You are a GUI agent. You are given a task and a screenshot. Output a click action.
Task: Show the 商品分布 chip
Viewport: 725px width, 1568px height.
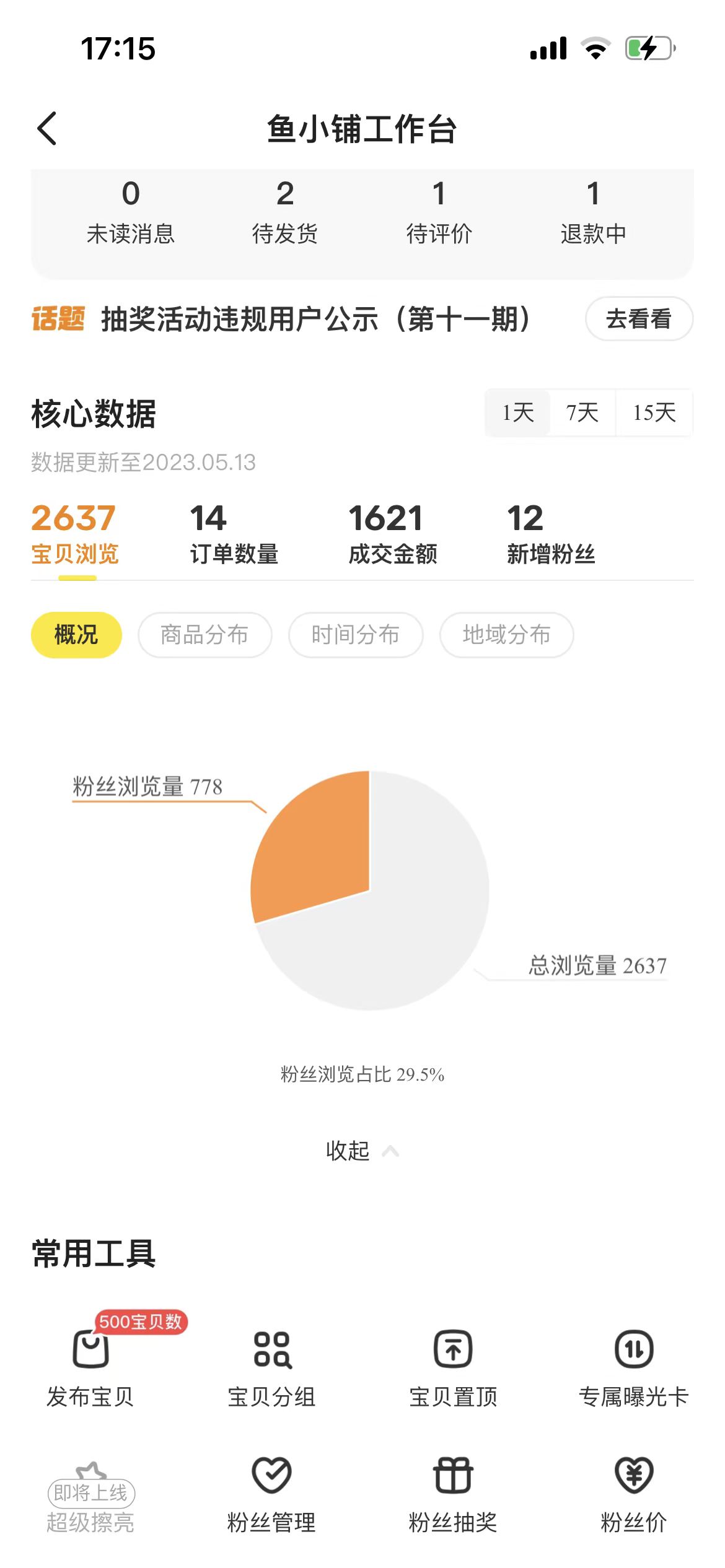204,635
